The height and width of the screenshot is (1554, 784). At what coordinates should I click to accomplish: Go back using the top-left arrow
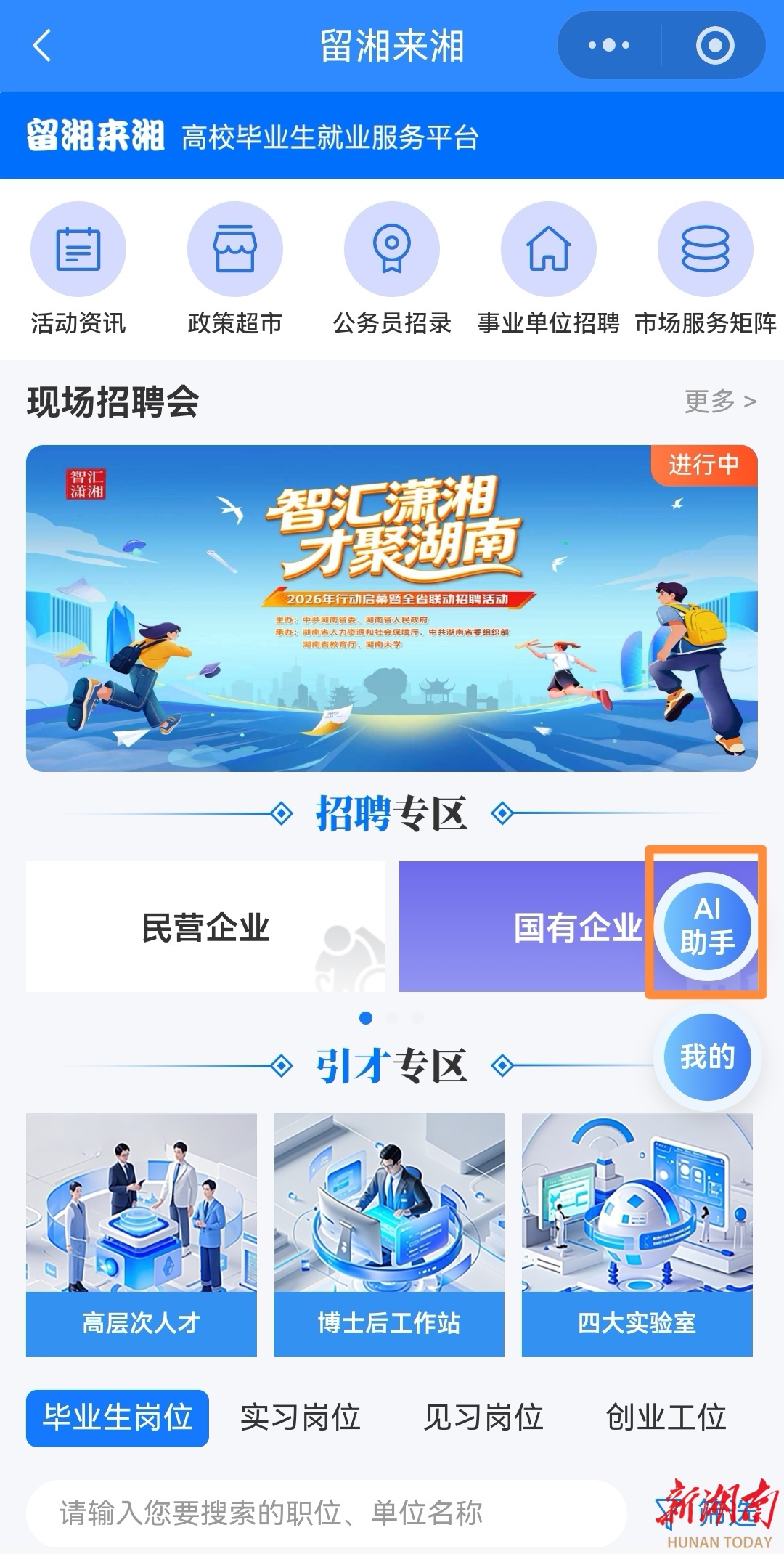click(x=42, y=46)
